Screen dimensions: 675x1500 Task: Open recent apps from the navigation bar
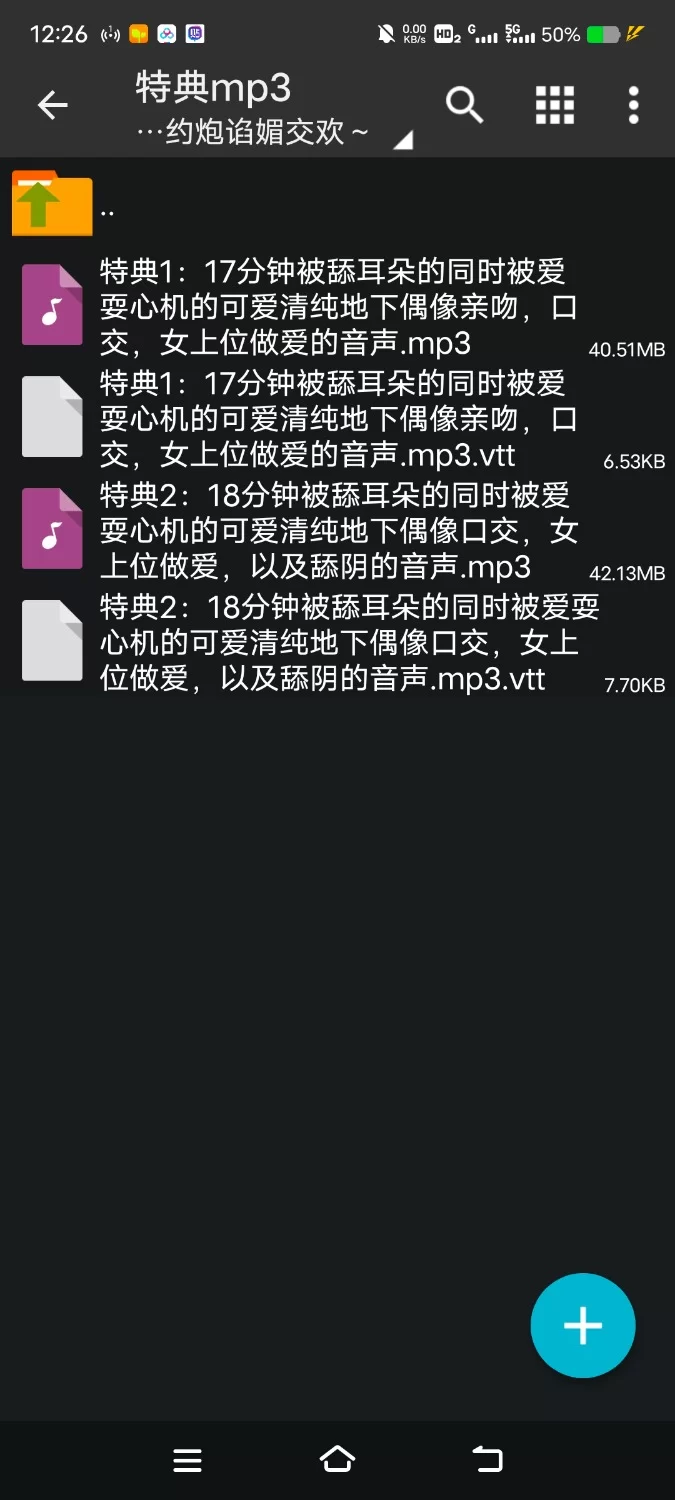pos(187,1460)
